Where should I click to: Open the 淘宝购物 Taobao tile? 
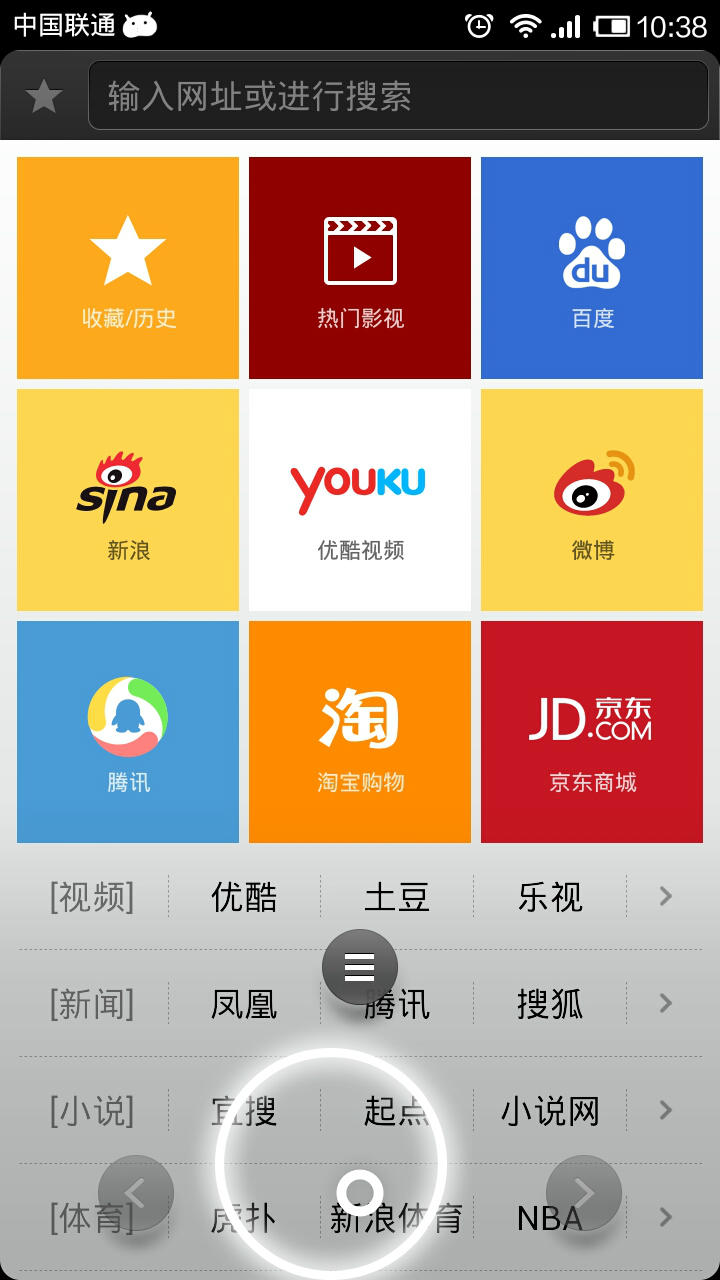360,732
